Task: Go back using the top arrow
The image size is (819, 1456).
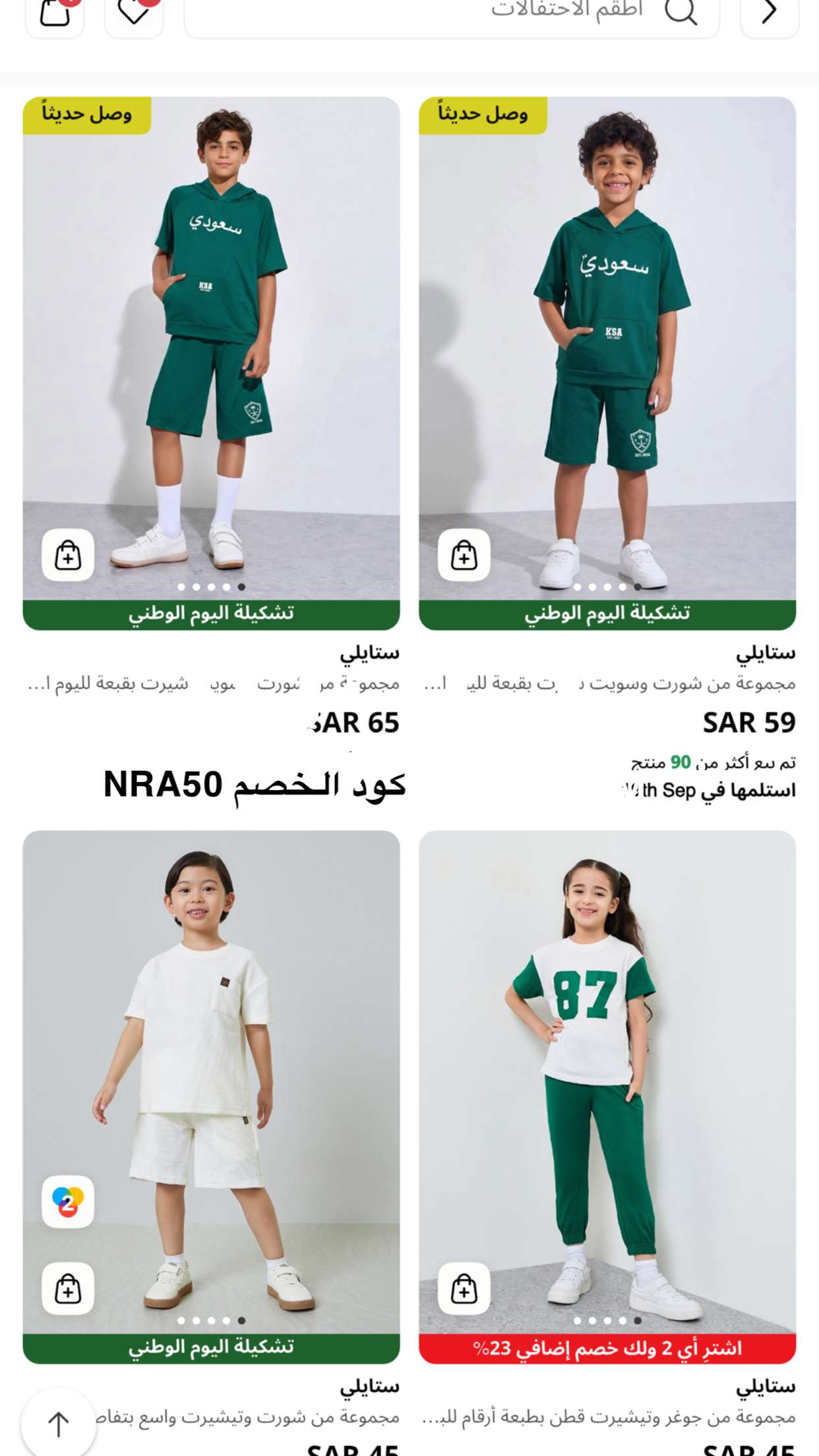Action: [x=770, y=13]
